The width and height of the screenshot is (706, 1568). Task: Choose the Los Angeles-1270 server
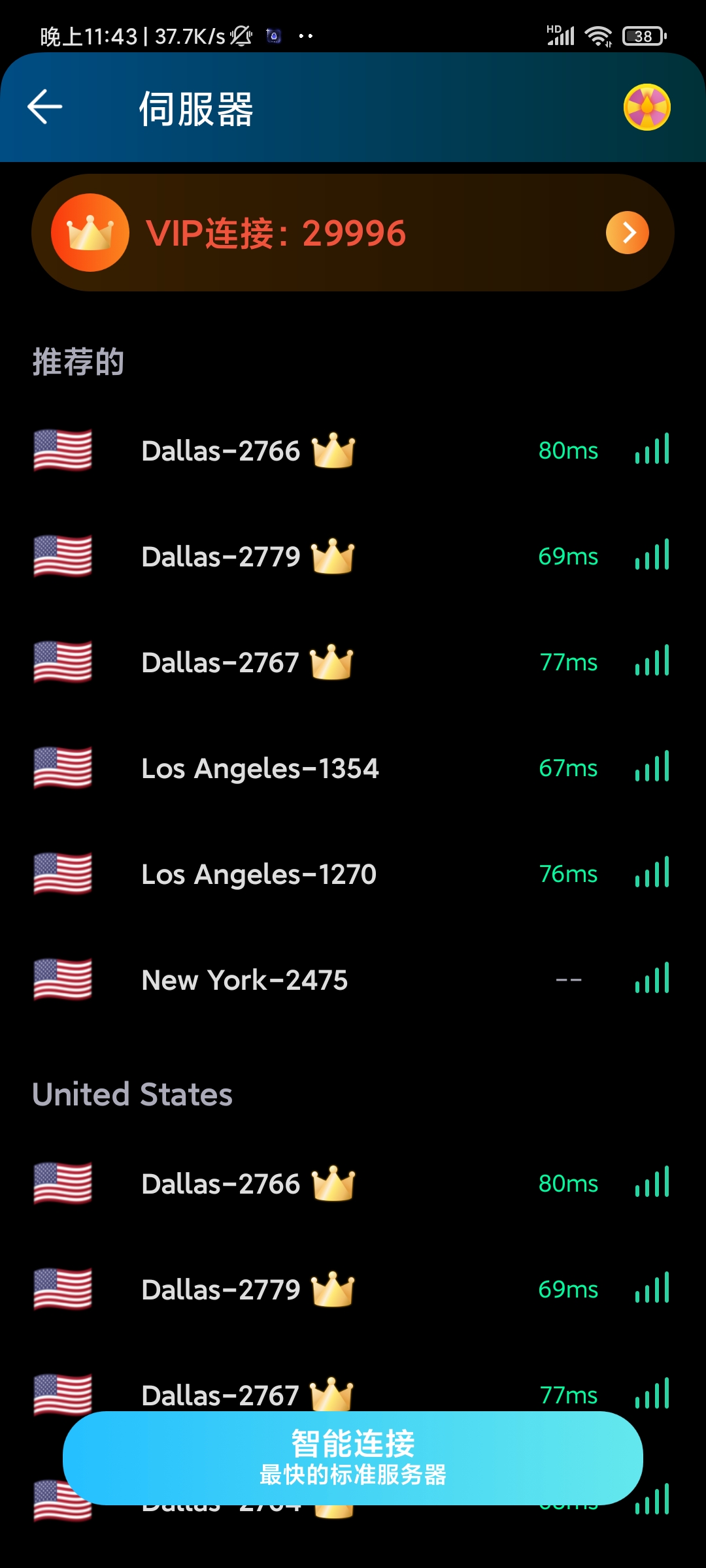[x=353, y=874]
